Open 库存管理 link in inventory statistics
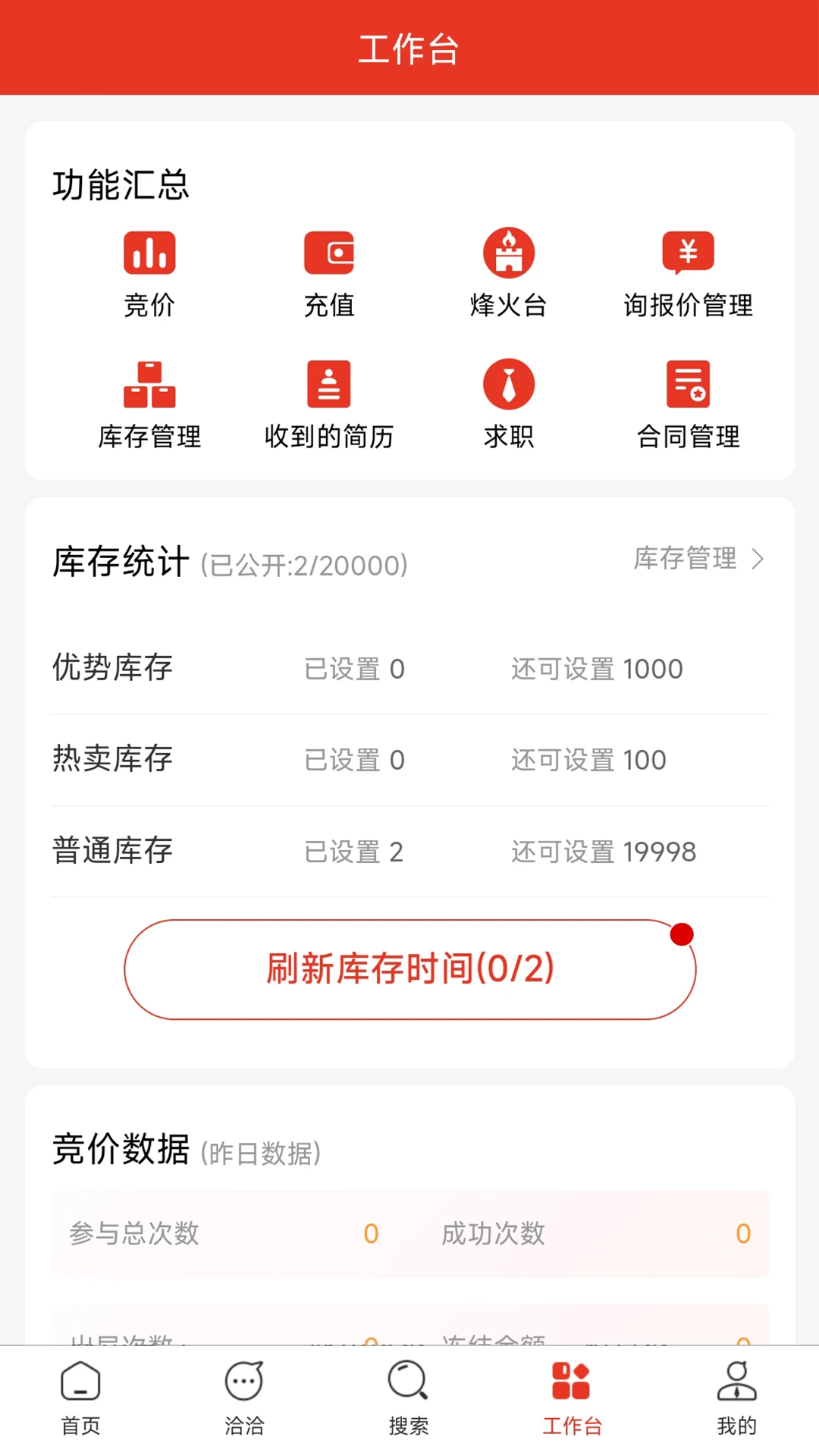819x1456 pixels. tap(685, 560)
